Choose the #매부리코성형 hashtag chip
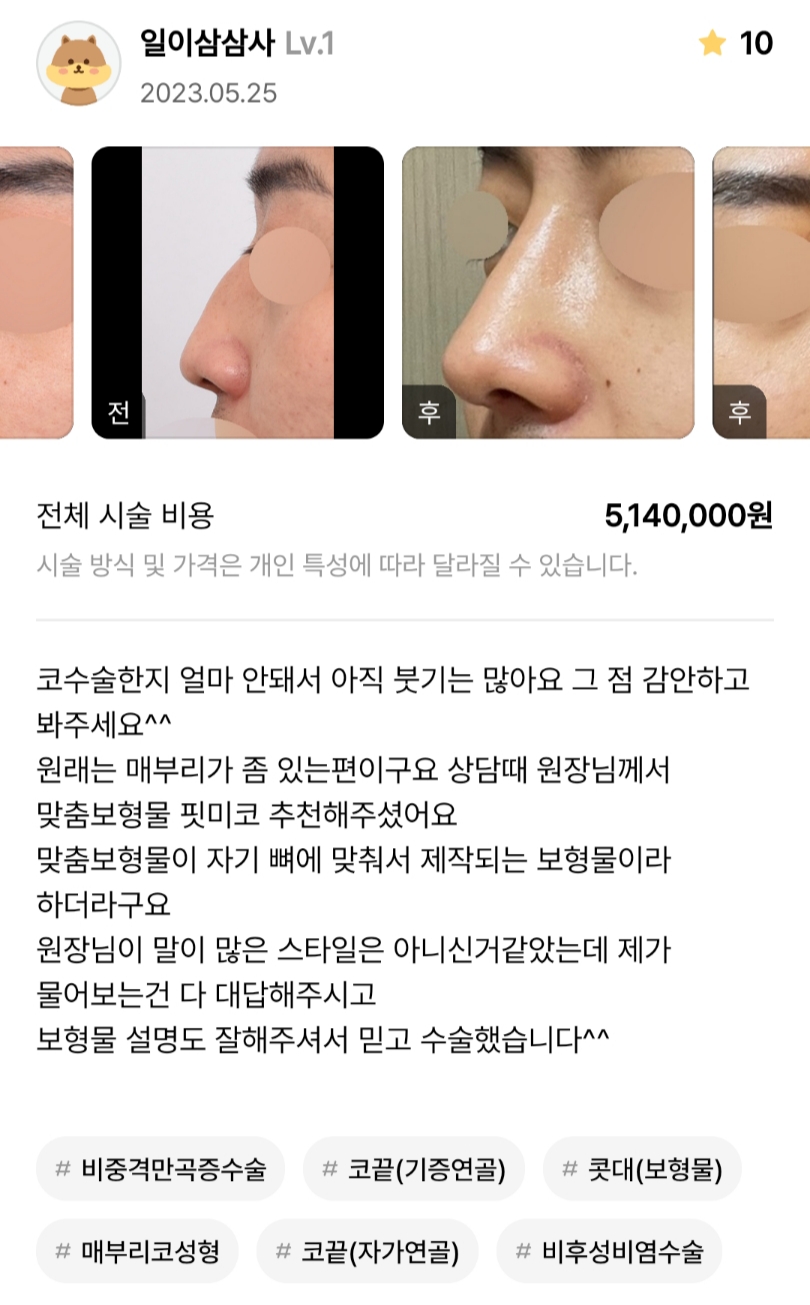This screenshot has width=810, height=1305. pyautogui.click(x=137, y=1250)
